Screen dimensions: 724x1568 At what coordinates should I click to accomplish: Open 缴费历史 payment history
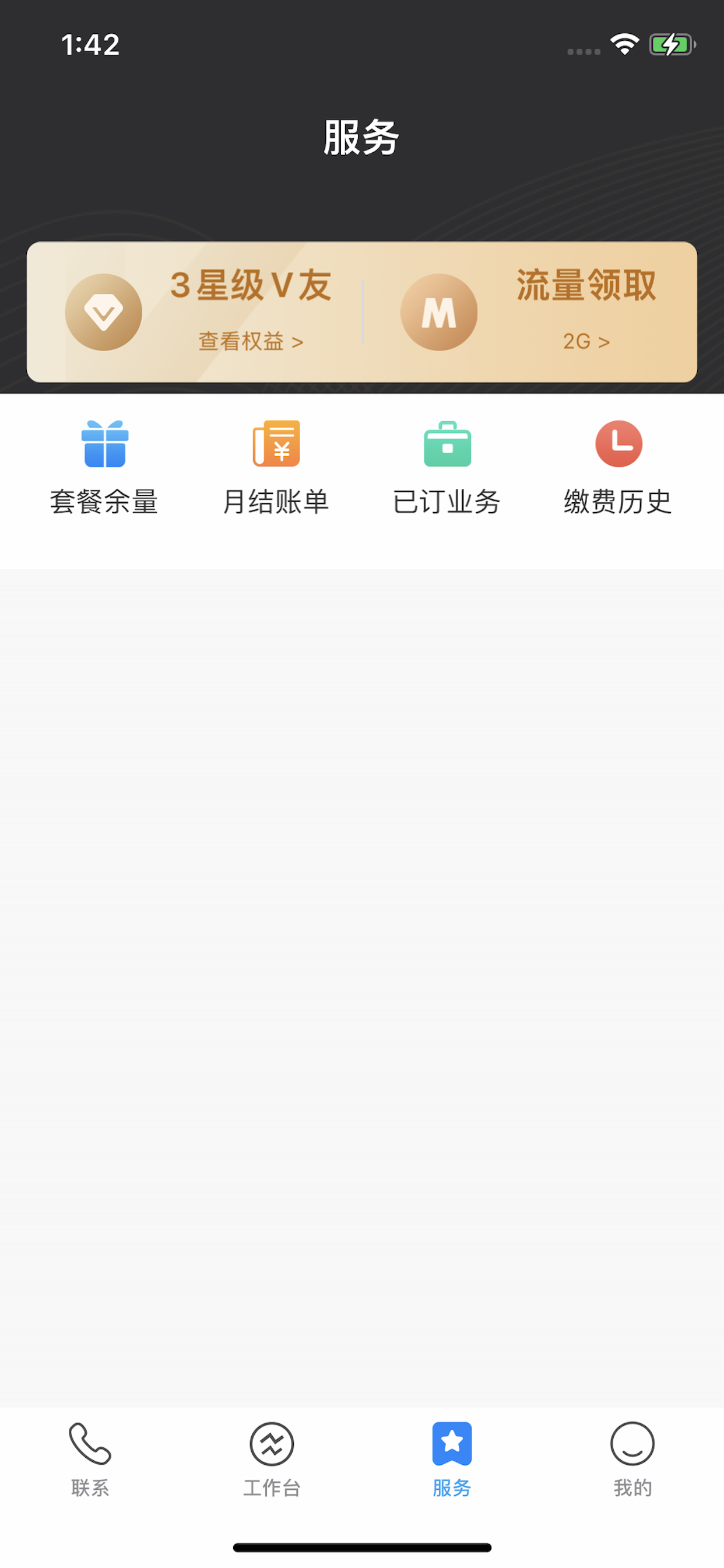[618, 467]
